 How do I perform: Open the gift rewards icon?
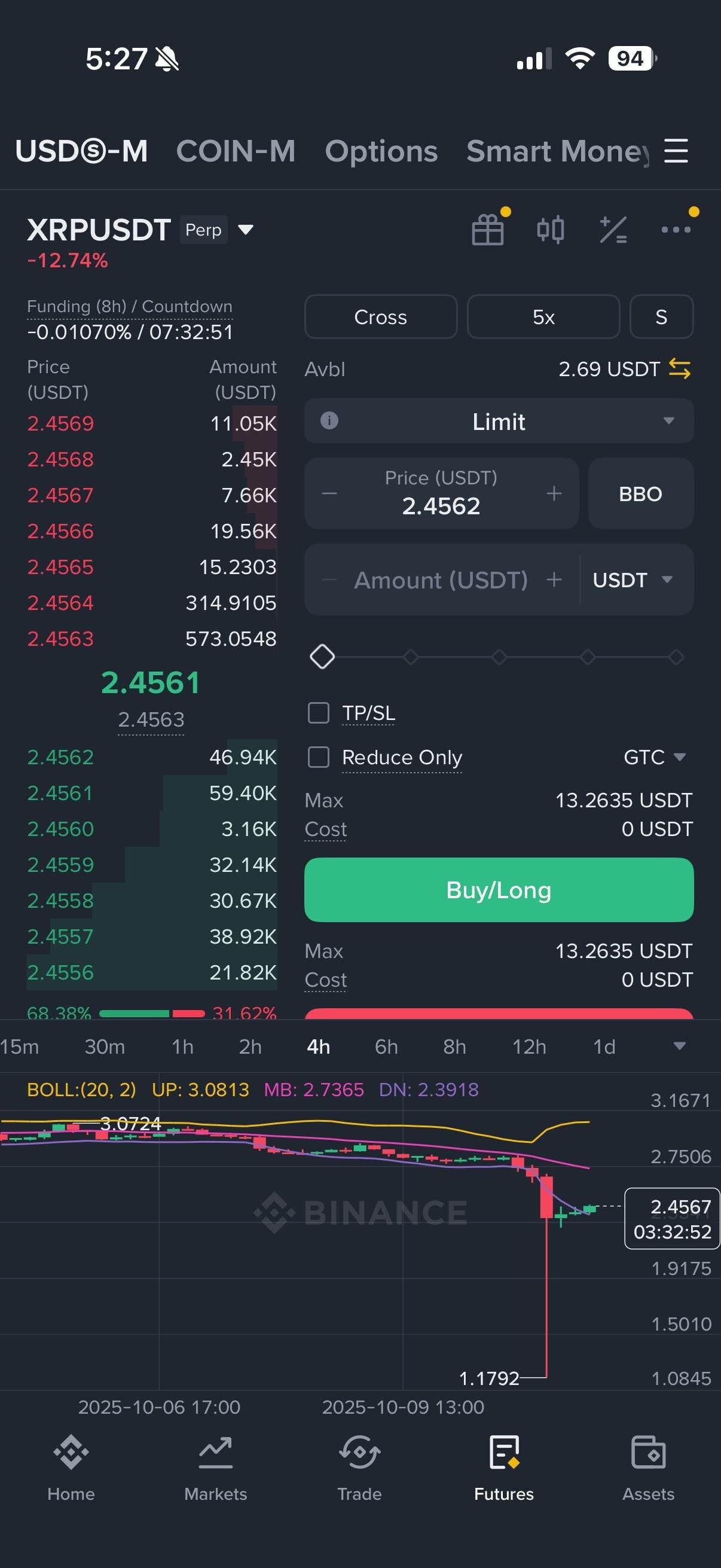(487, 230)
